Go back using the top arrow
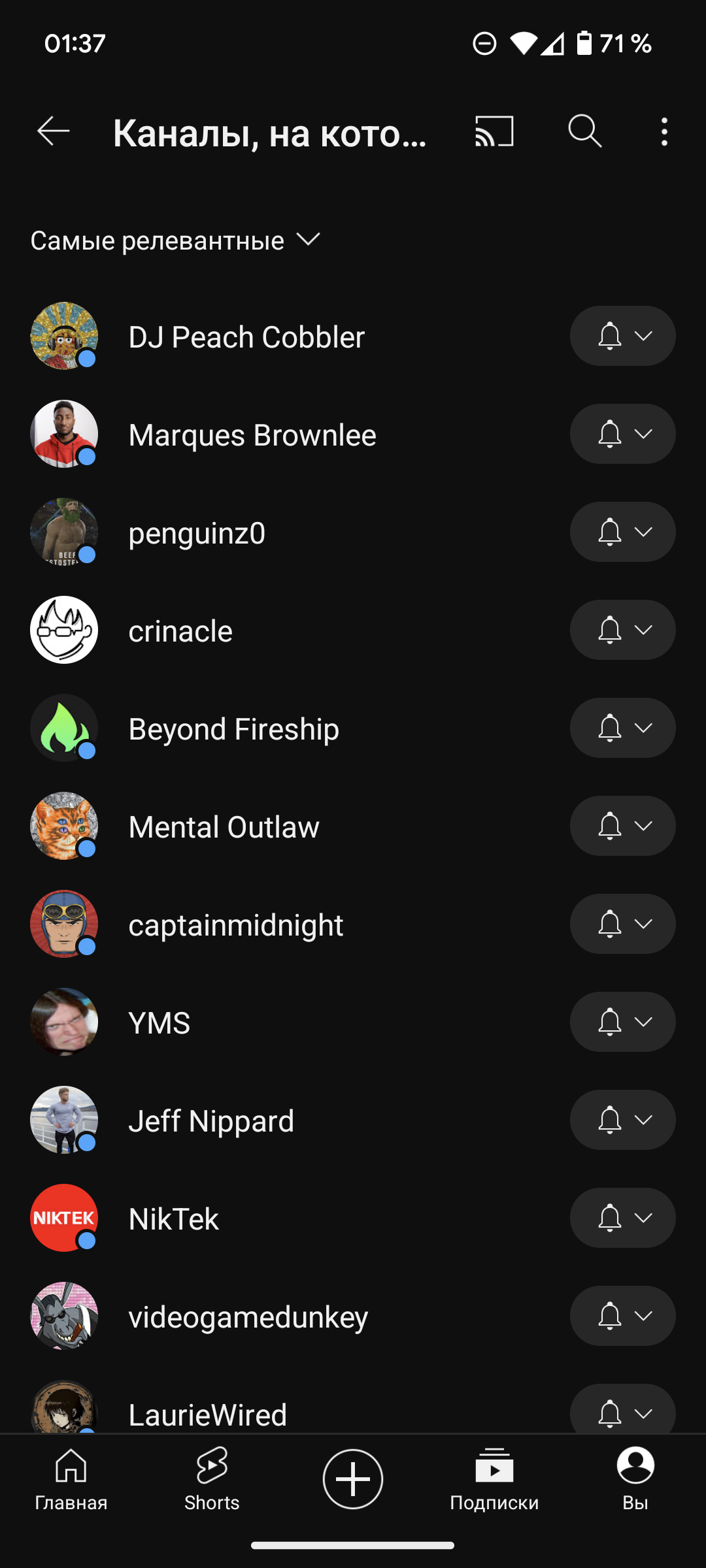The image size is (706, 1568). coord(54,131)
